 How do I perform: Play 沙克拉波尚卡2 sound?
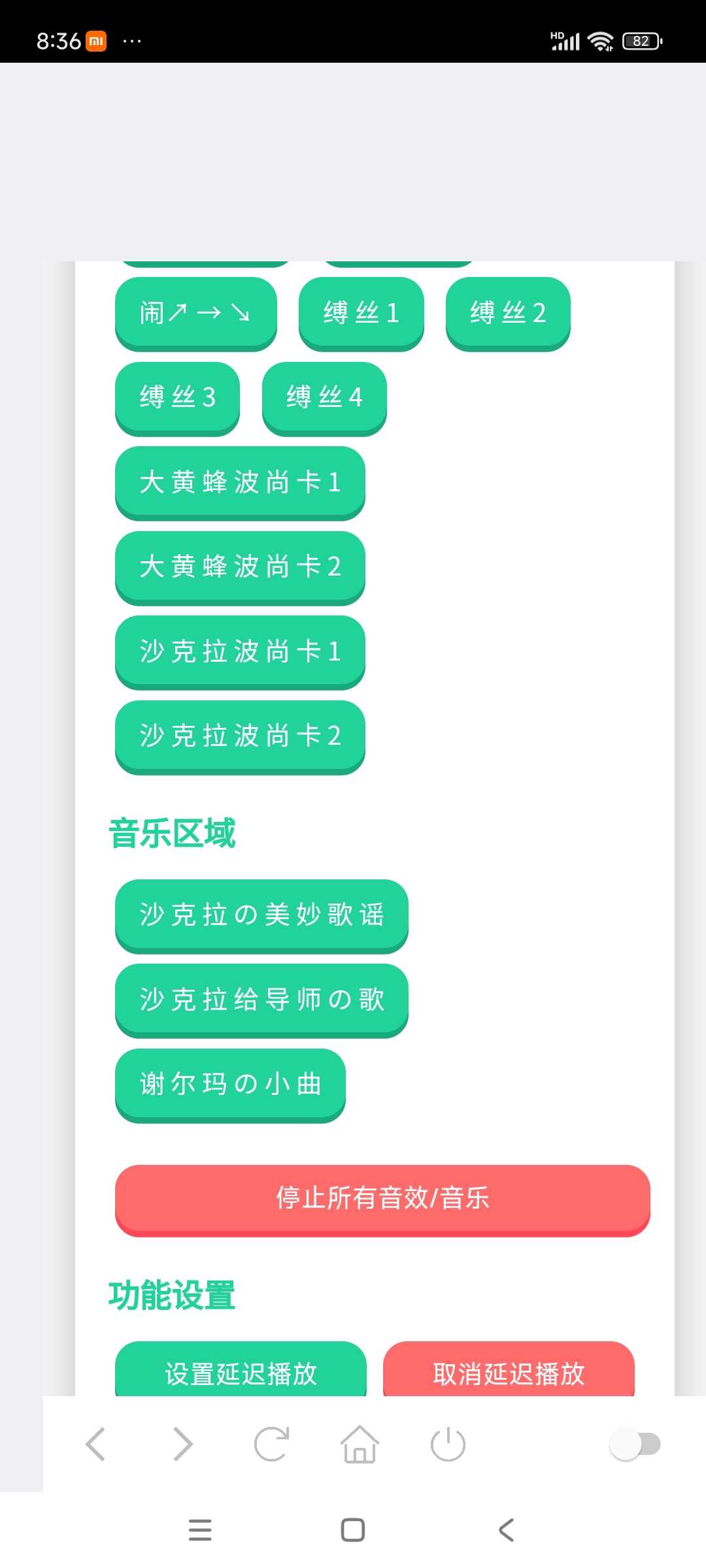(x=240, y=736)
